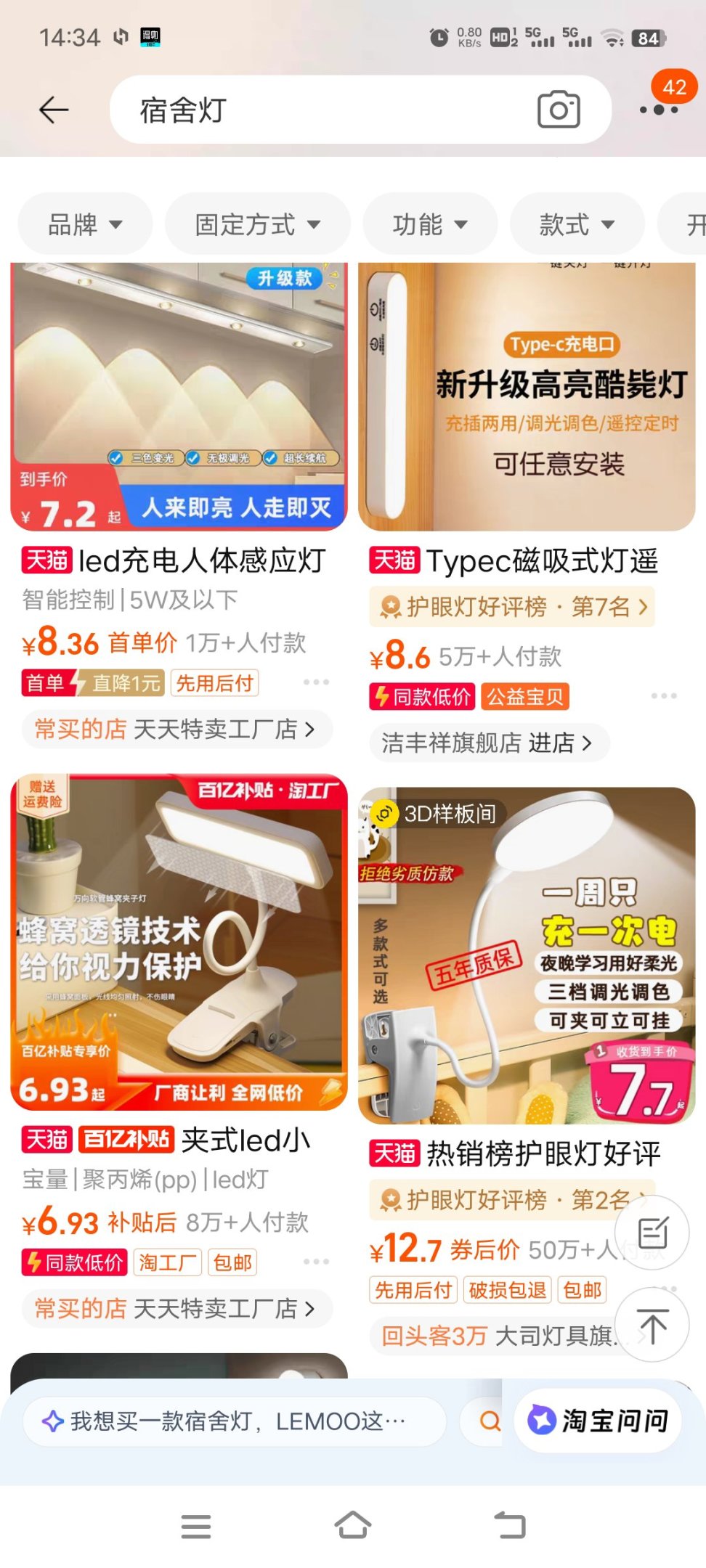Expand the 功能 filter
This screenshot has height=1568, width=706.
tap(430, 224)
